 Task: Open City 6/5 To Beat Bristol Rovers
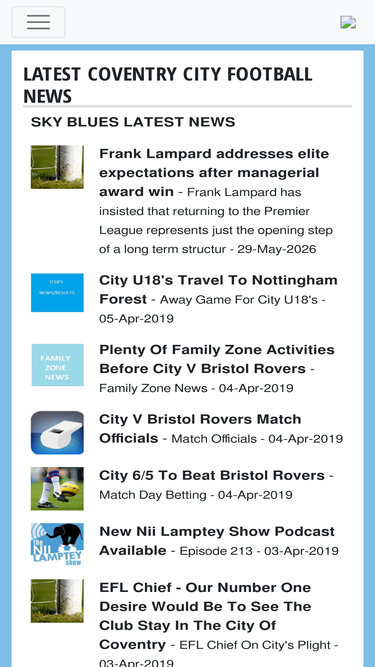[x=212, y=475]
